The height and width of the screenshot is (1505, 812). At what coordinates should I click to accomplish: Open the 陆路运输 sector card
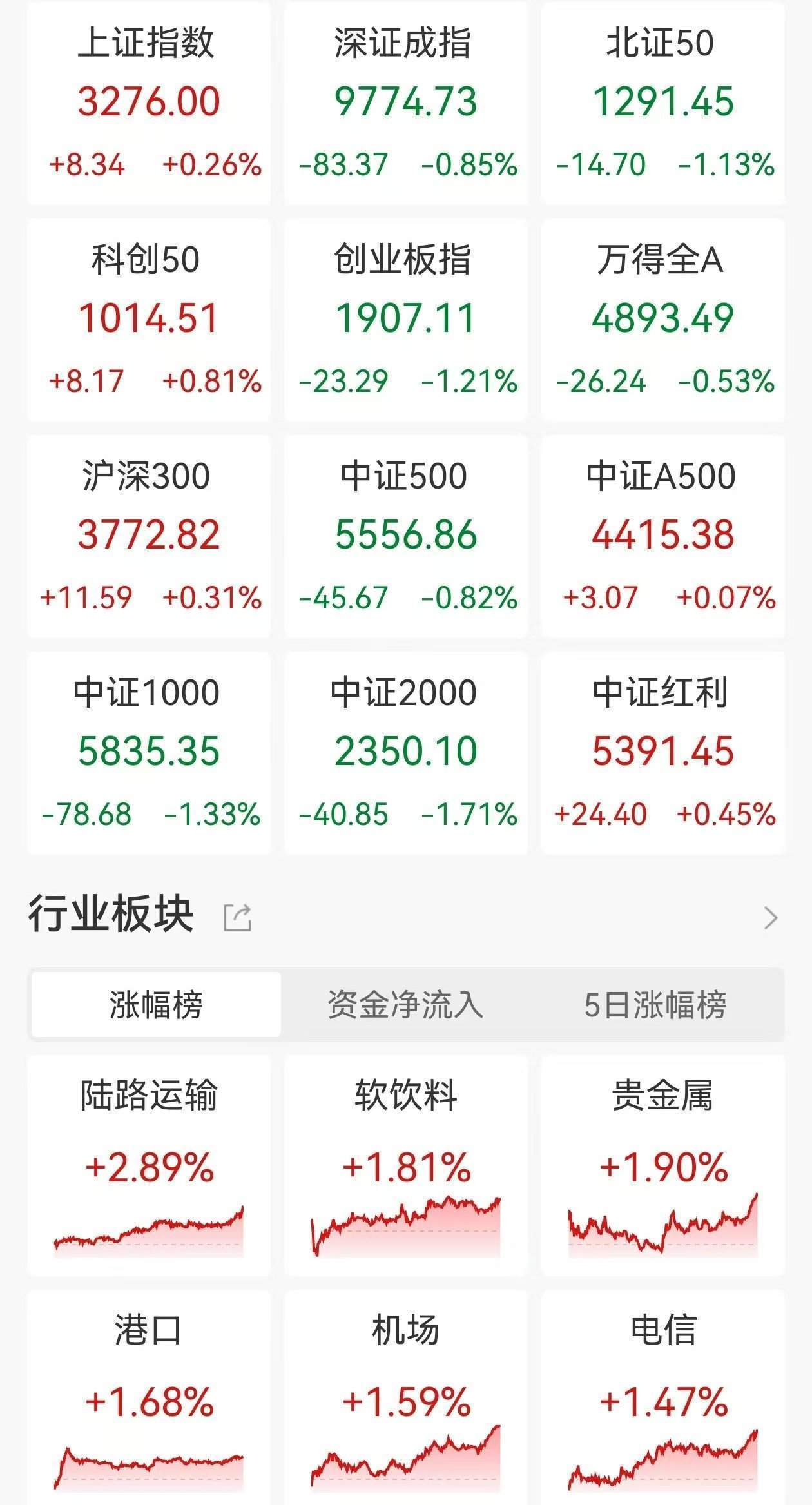tap(149, 1165)
